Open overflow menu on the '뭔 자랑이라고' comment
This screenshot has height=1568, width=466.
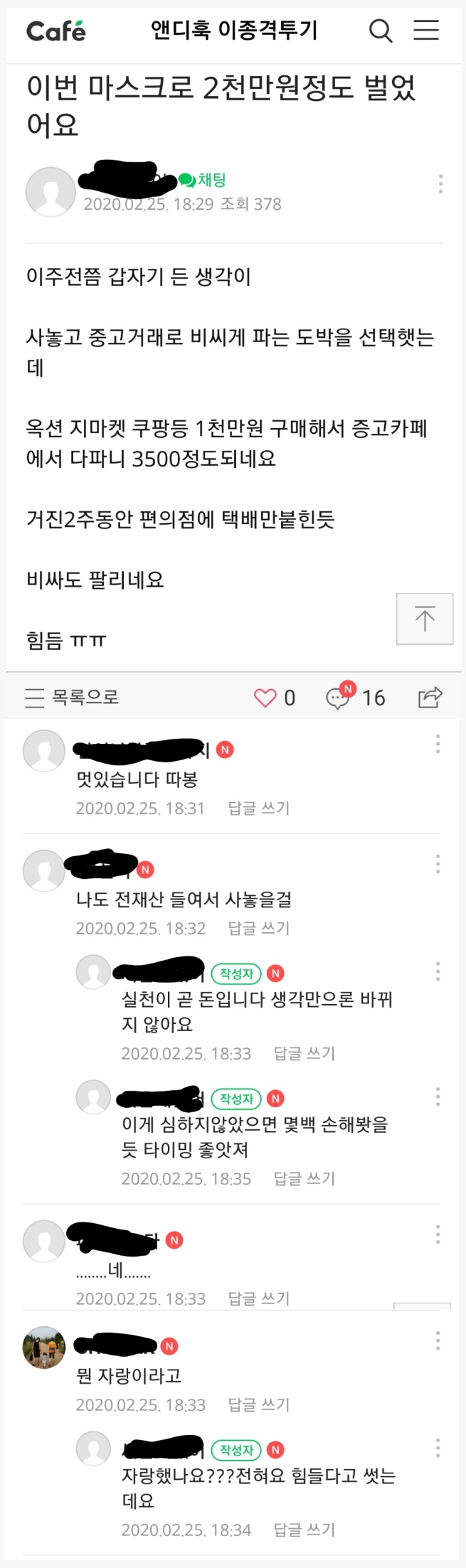438,1341
